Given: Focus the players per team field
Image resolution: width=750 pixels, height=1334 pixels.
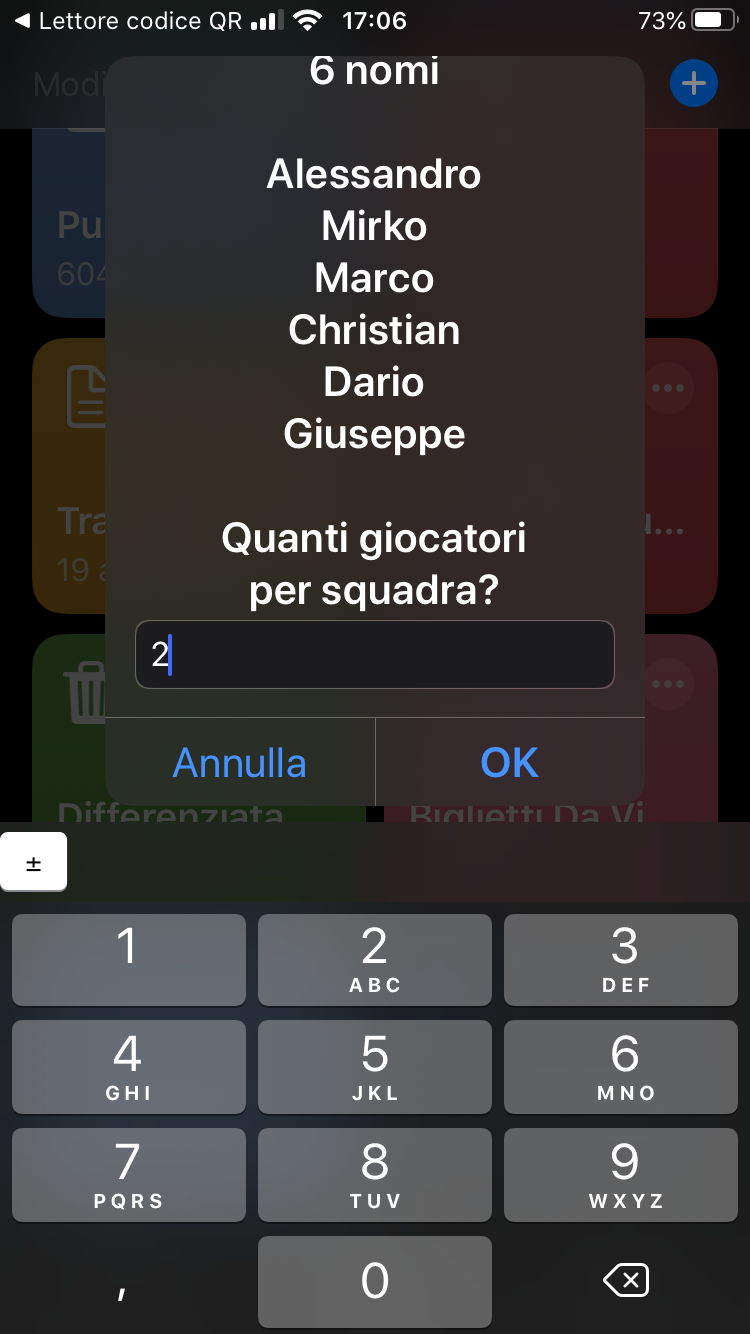Looking at the screenshot, I should coord(375,655).
